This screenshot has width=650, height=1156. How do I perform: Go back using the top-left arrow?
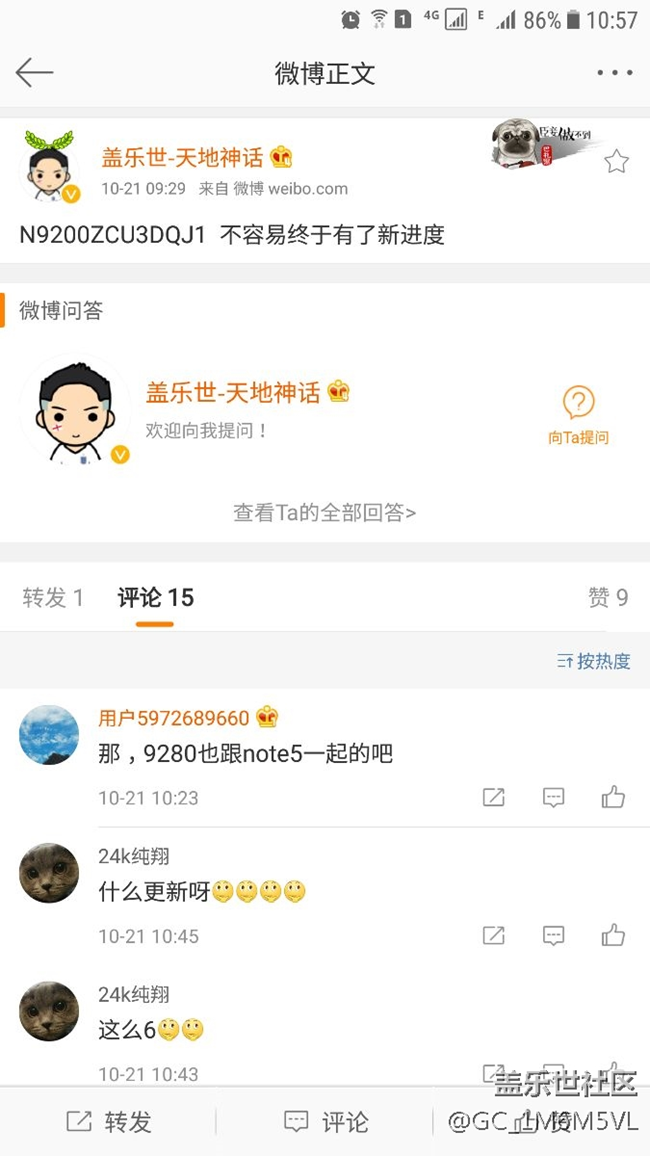pos(34,73)
